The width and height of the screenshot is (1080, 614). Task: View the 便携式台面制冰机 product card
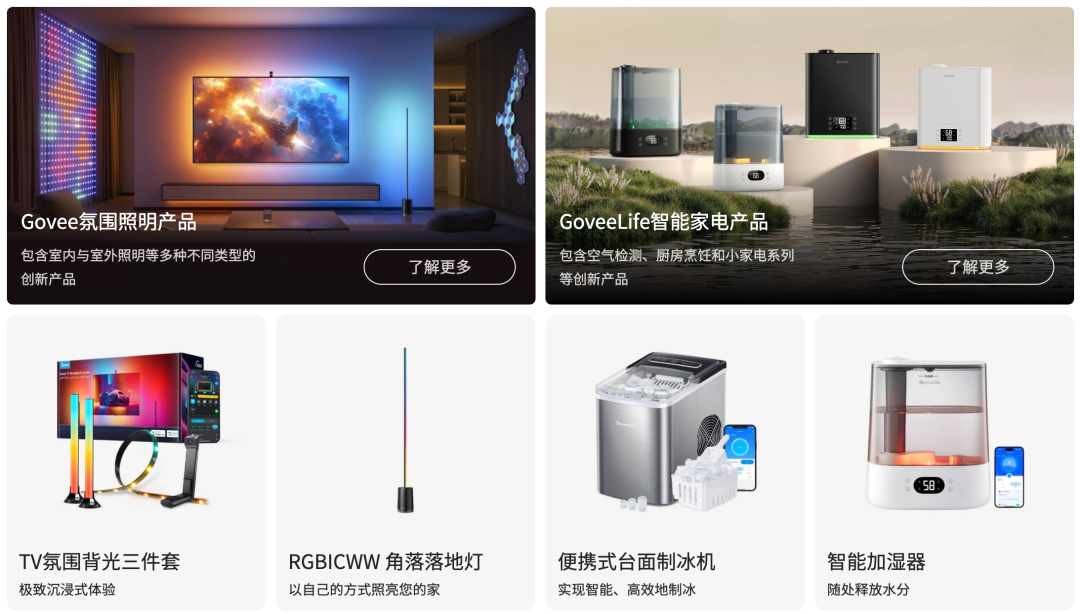coord(674,462)
